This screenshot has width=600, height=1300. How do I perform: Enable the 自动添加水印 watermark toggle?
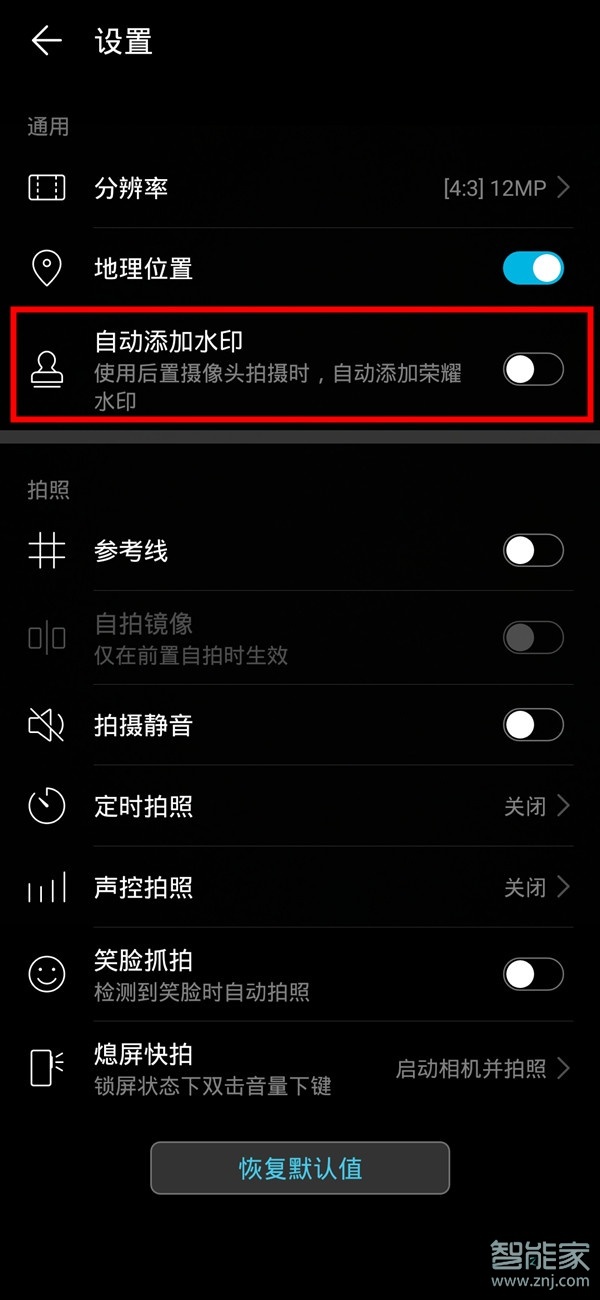tap(533, 370)
